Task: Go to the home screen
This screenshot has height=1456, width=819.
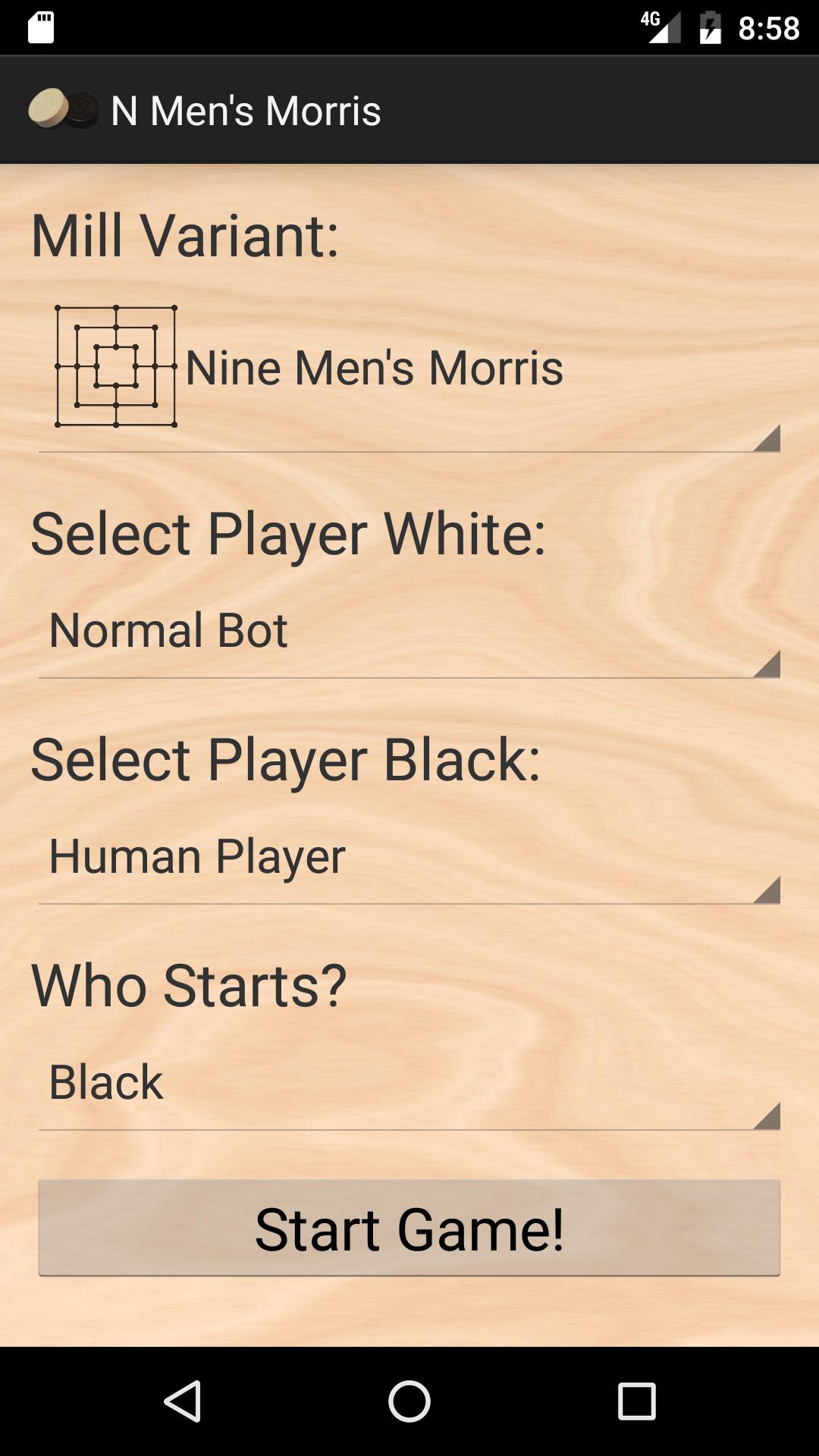Action: tap(409, 1401)
